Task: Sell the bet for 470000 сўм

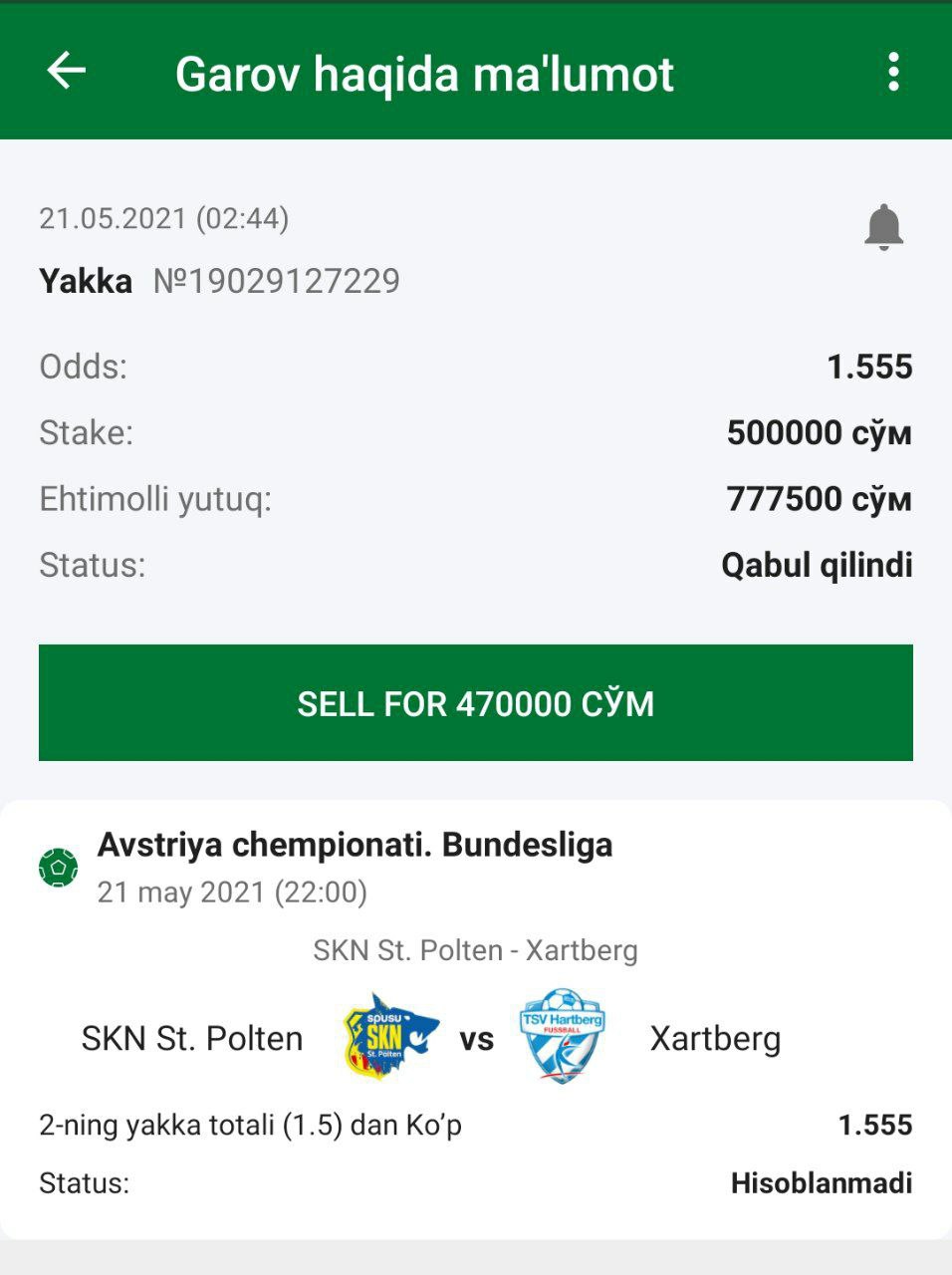Action: click(x=476, y=703)
